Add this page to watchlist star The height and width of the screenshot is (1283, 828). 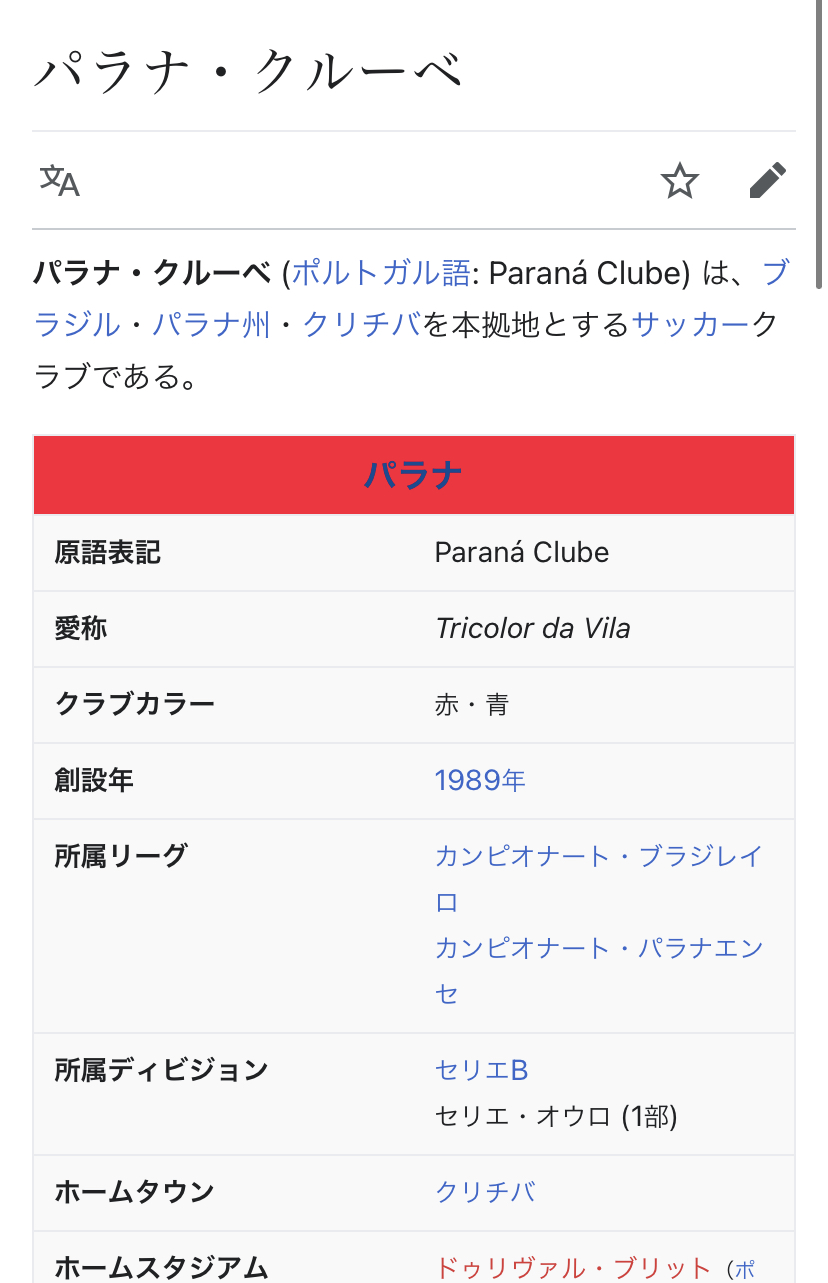[x=679, y=181]
